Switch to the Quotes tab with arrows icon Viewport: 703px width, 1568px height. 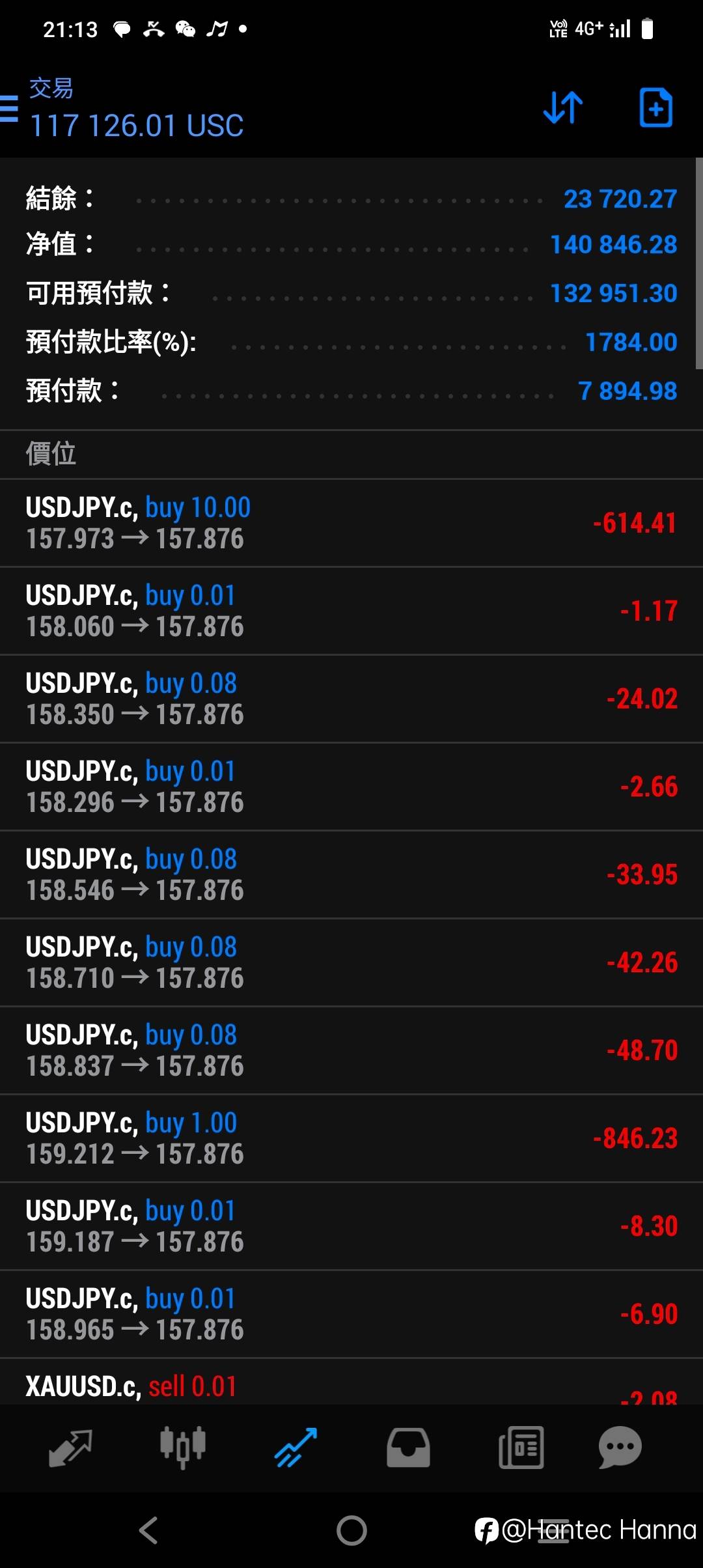(x=70, y=1448)
